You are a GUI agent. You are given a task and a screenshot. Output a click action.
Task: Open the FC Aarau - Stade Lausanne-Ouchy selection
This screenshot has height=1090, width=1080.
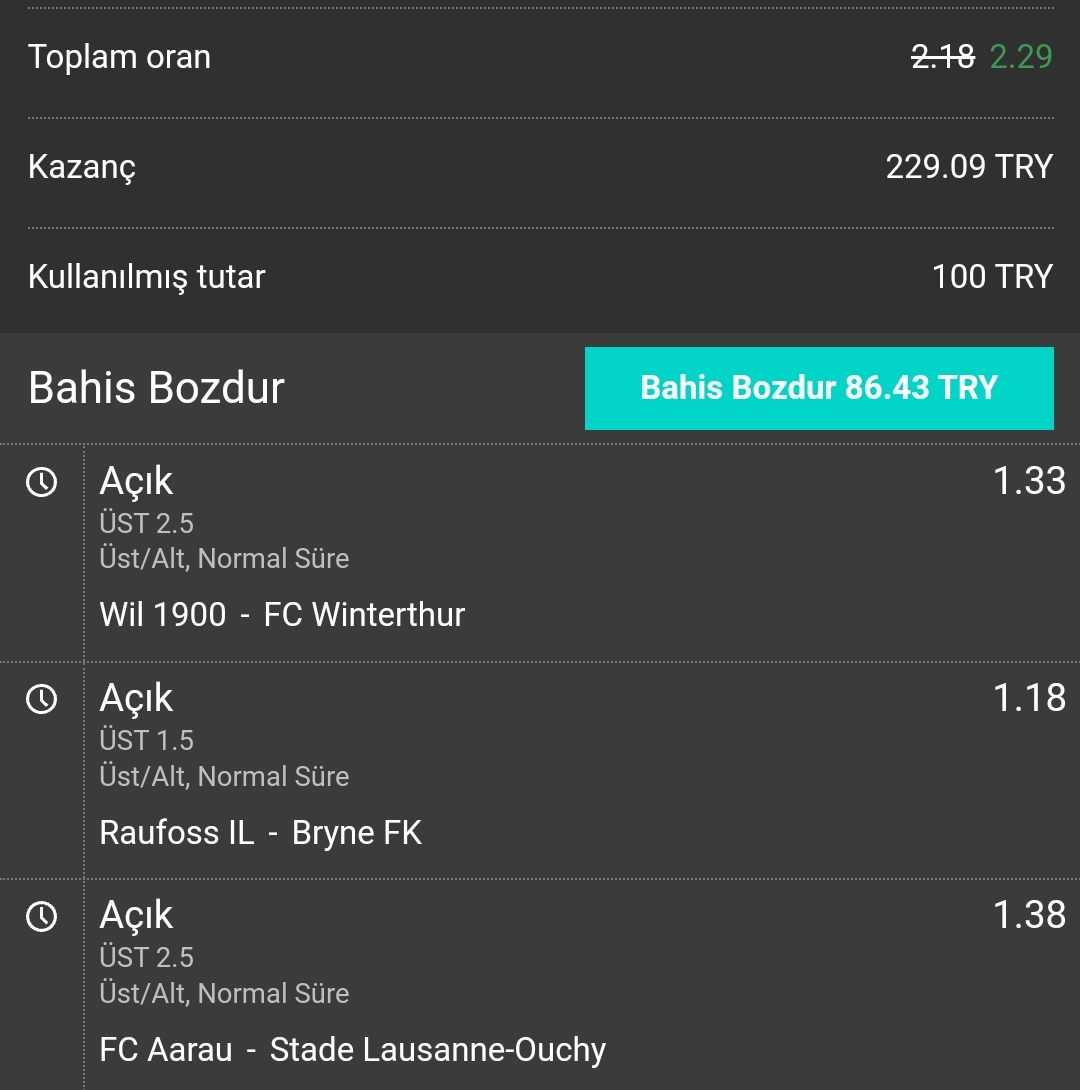click(x=353, y=1049)
